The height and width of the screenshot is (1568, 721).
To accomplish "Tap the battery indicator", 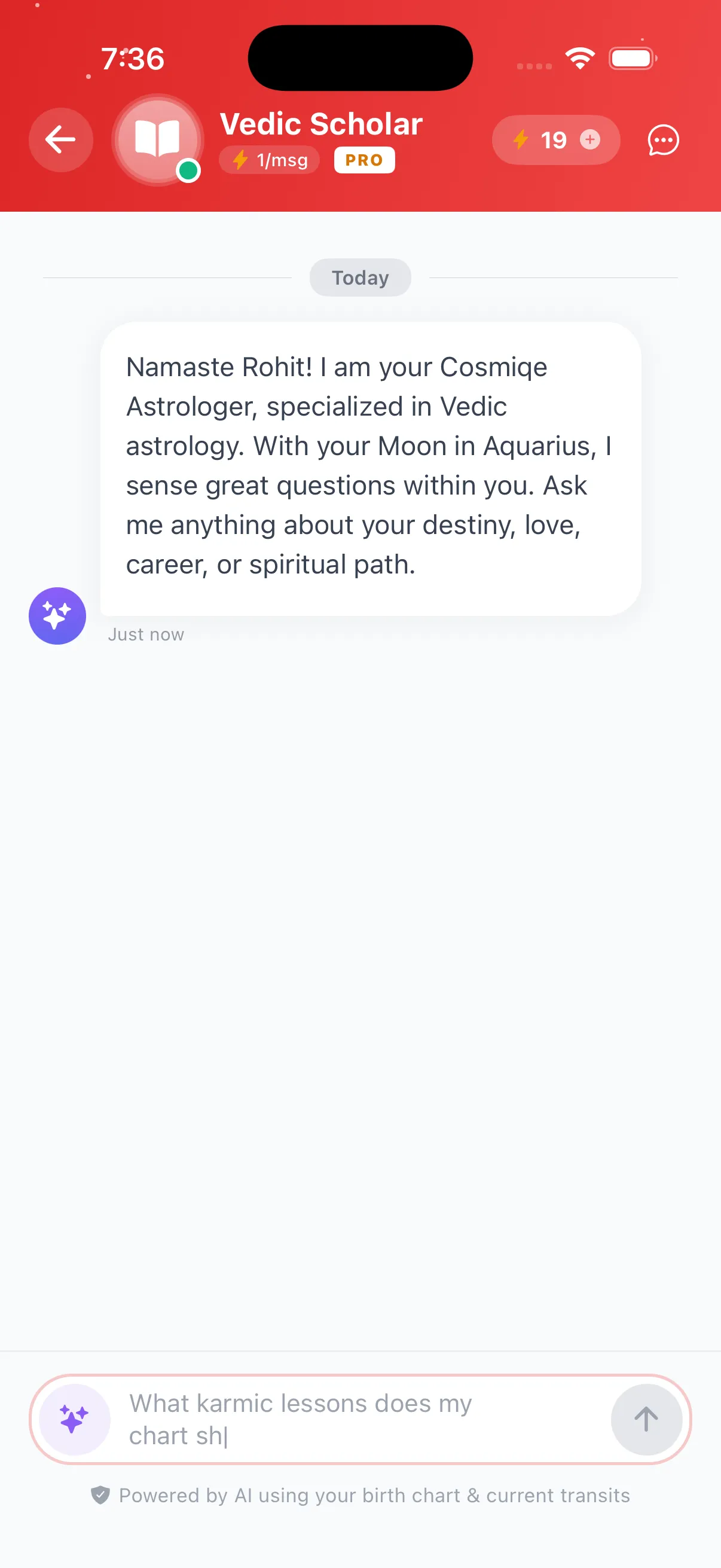I will coord(631,57).
